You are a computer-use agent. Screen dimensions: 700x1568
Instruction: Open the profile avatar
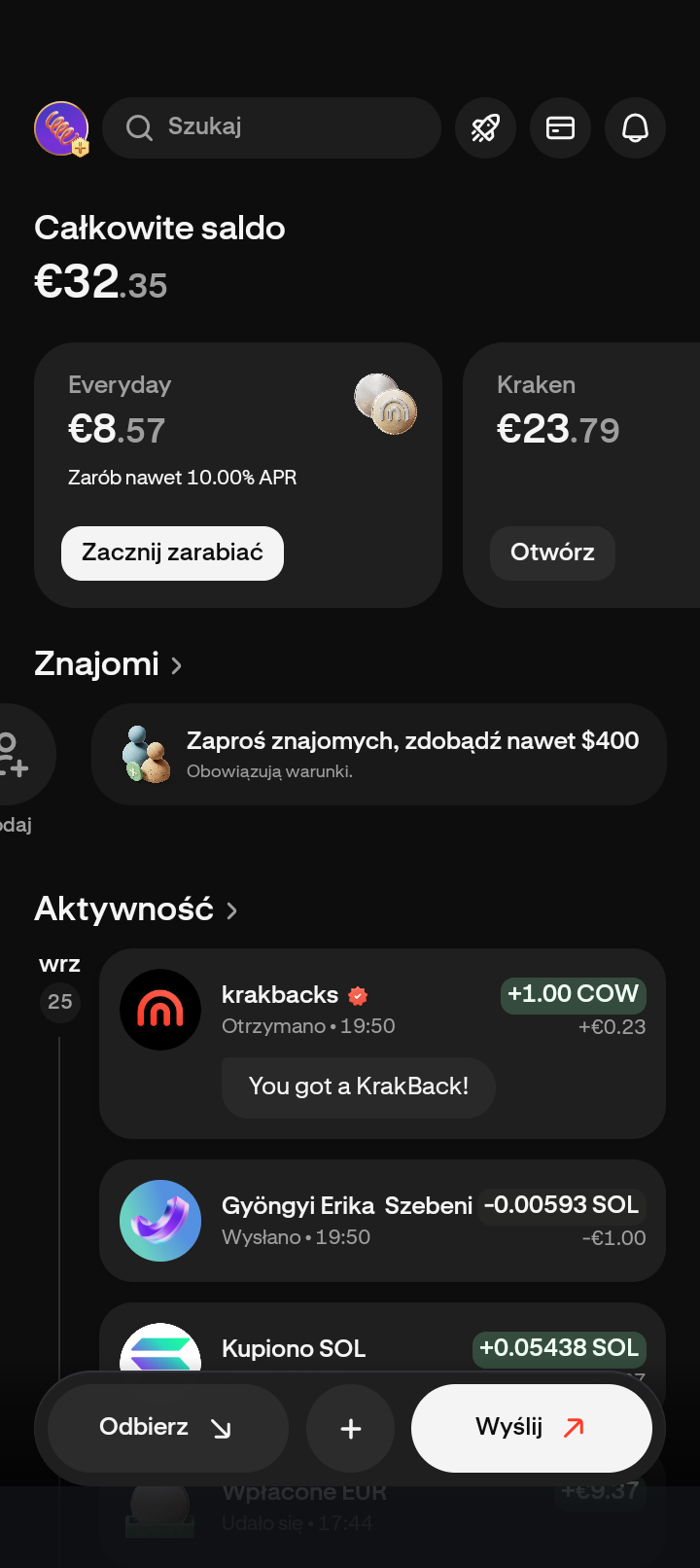pos(61,128)
